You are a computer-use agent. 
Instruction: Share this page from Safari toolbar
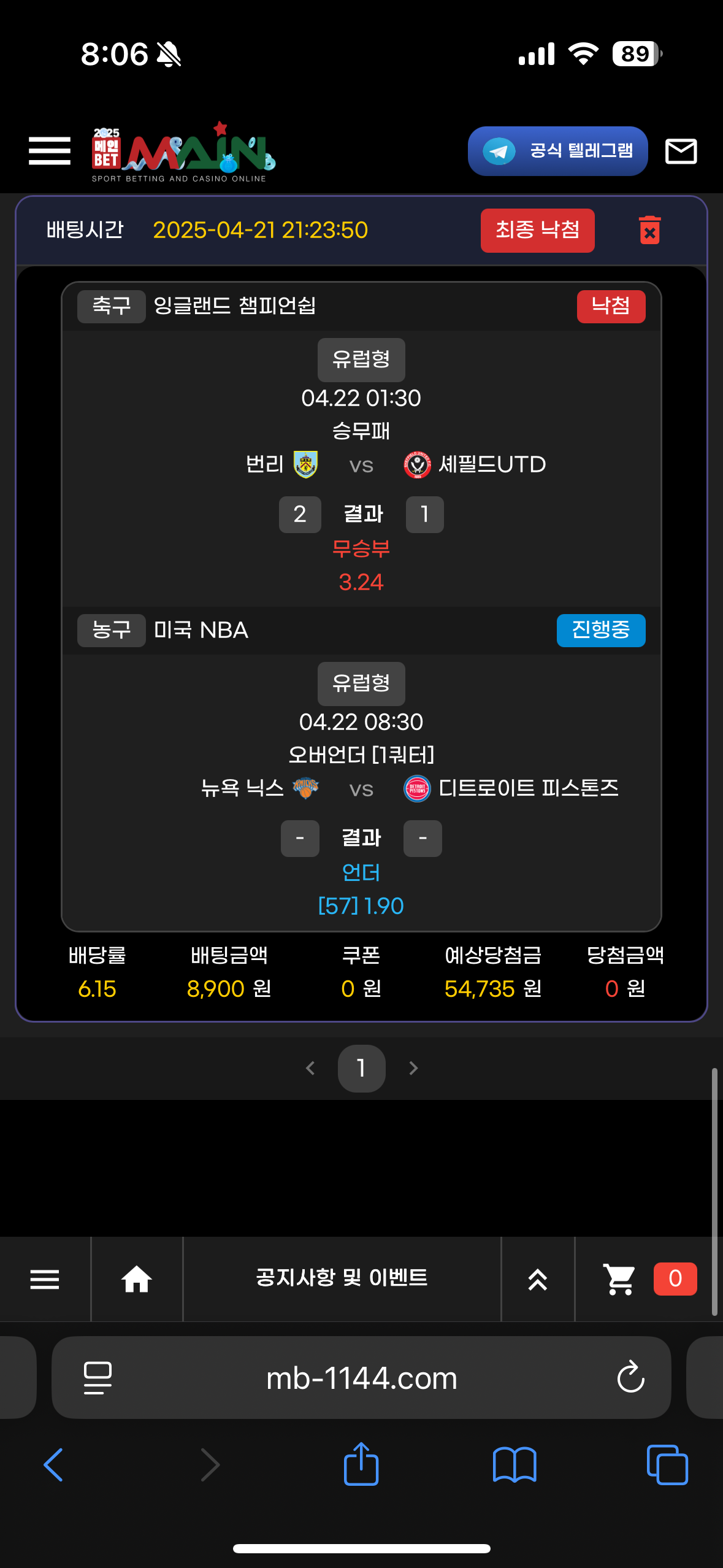click(x=361, y=1464)
